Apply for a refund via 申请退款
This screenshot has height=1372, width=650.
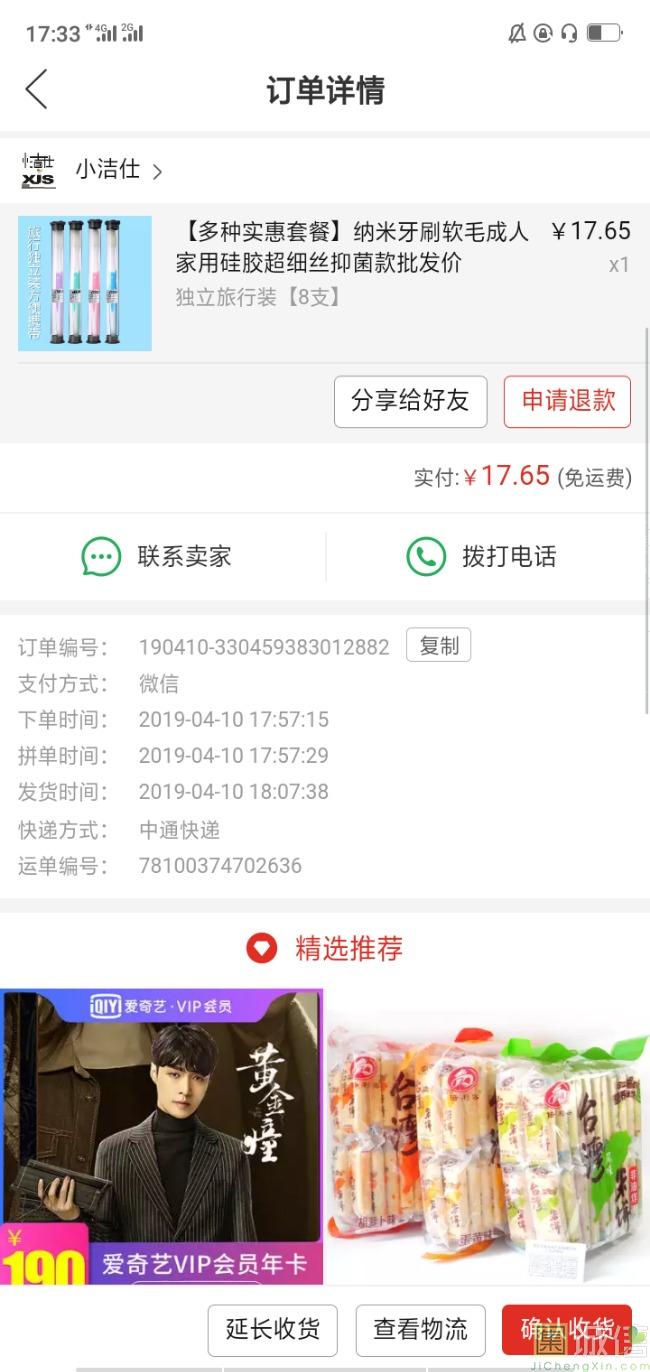click(x=567, y=402)
